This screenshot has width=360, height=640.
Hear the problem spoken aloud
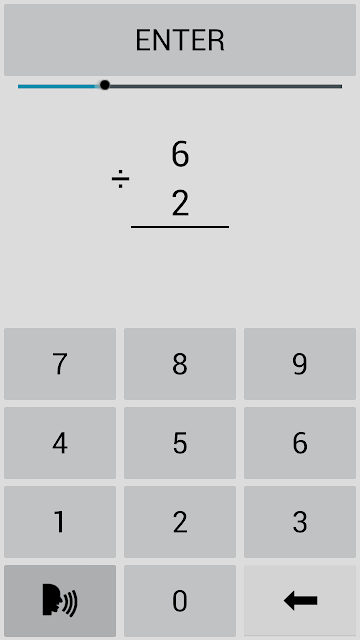click(60, 601)
